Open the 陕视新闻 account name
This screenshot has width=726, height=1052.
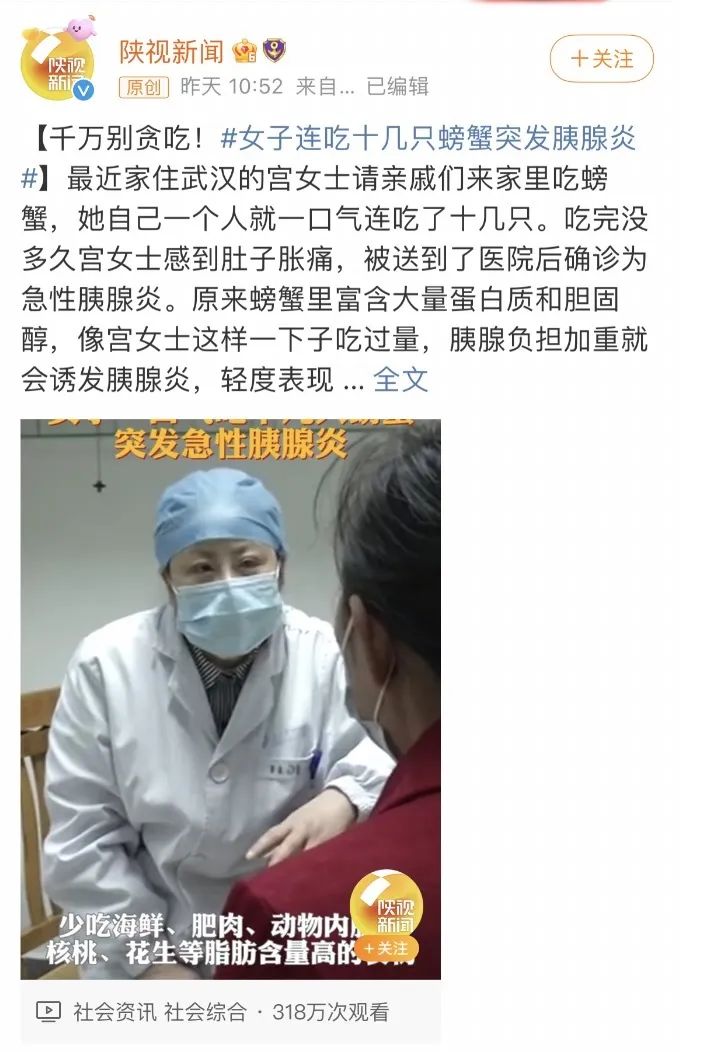tap(172, 50)
